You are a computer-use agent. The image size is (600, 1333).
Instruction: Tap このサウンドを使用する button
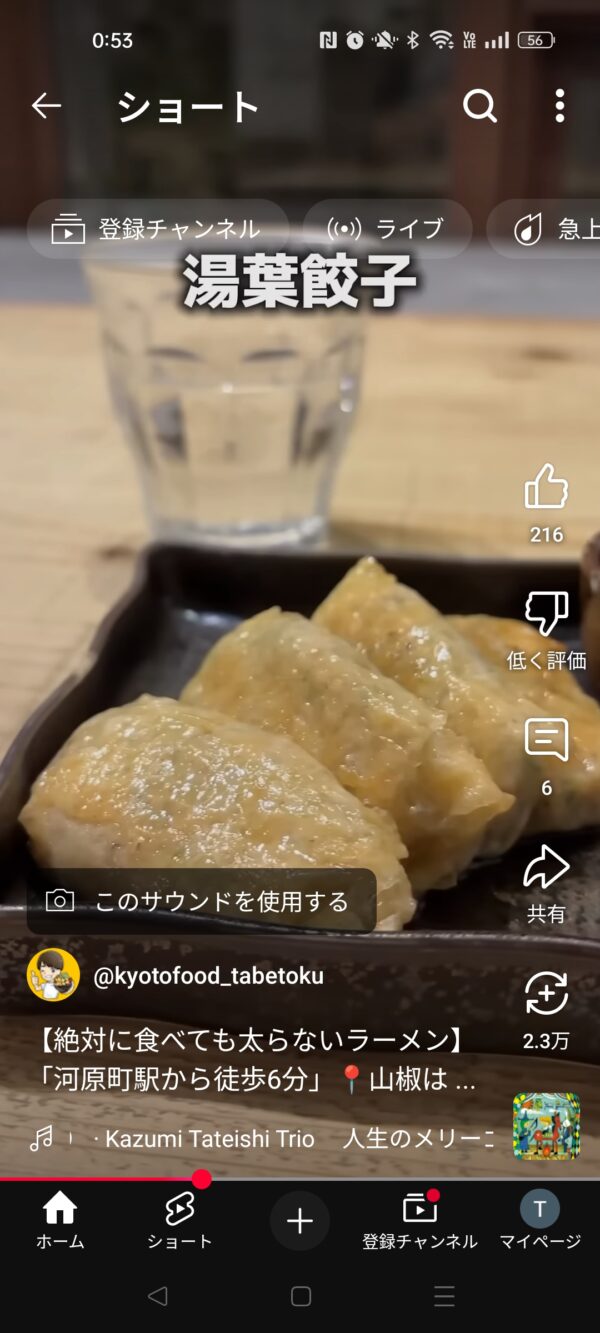[202, 902]
